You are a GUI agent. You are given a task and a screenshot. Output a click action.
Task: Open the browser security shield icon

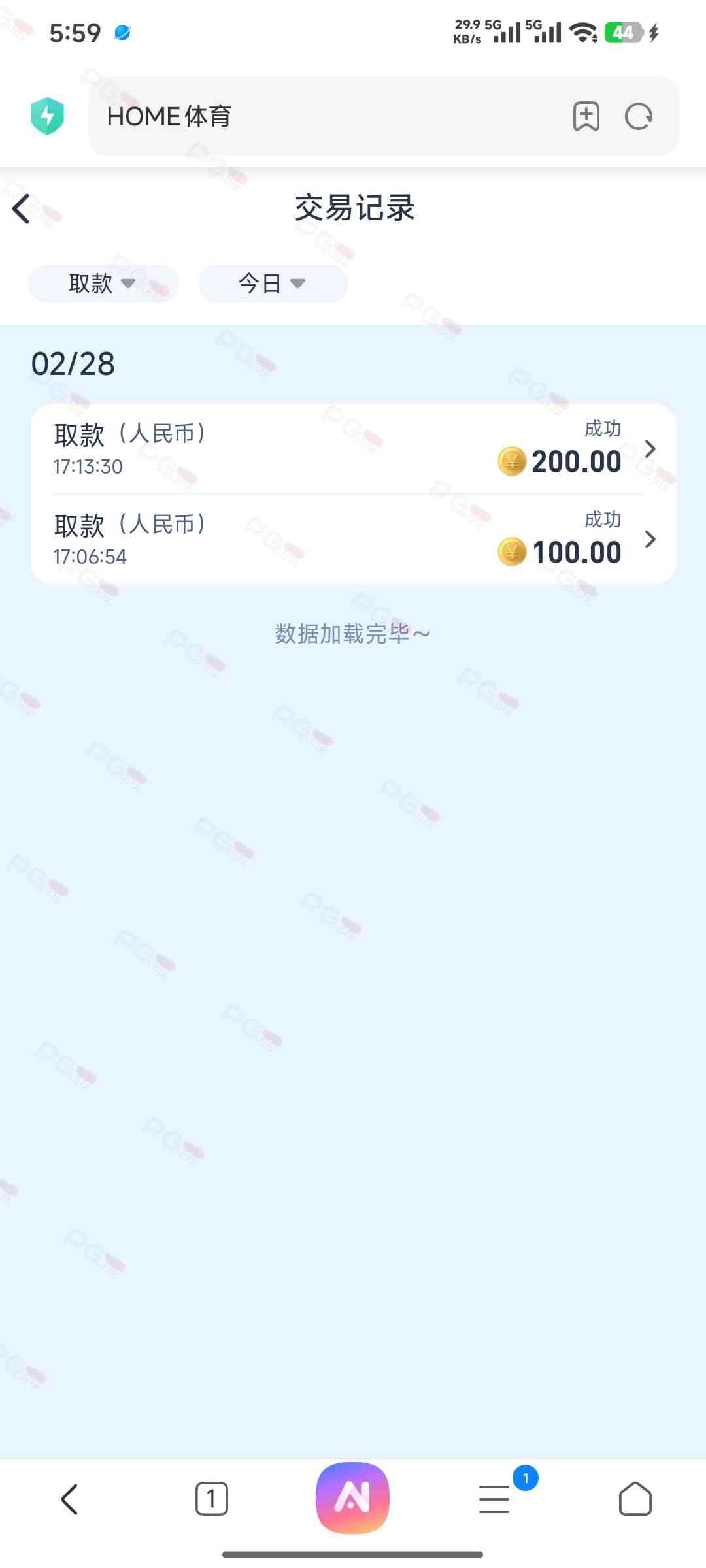pyautogui.click(x=47, y=116)
